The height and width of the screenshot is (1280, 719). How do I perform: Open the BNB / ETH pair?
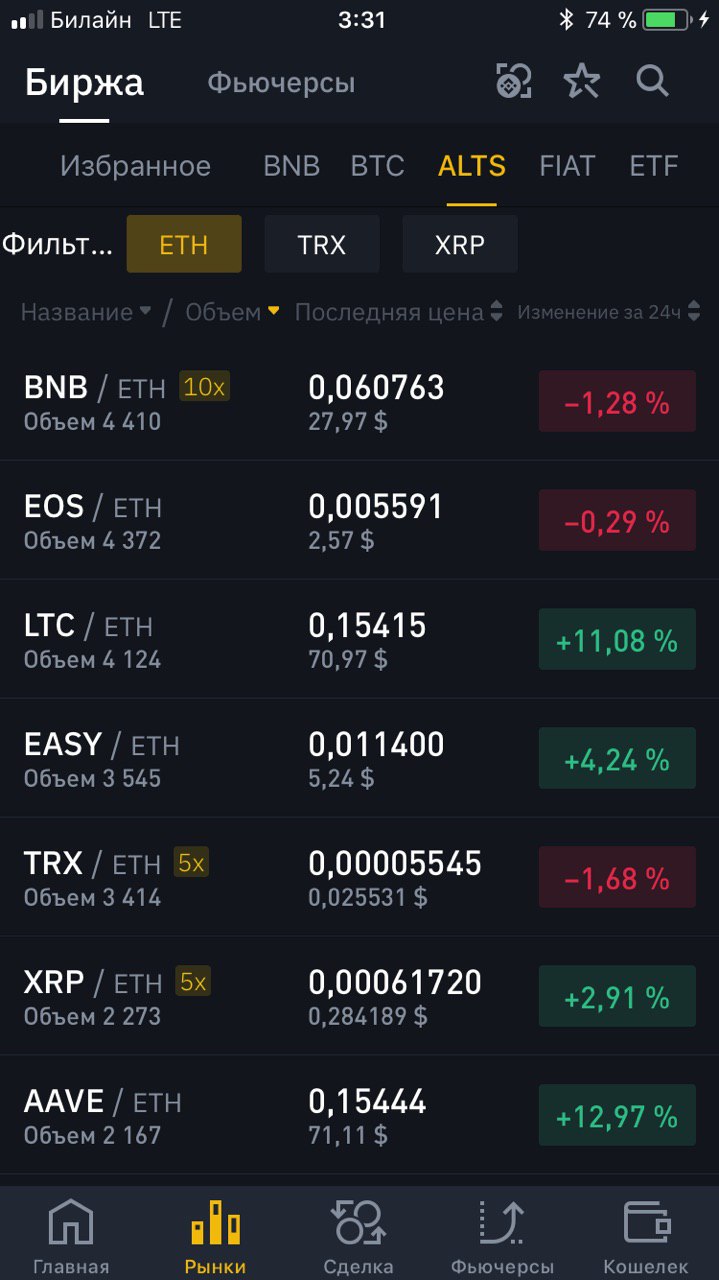click(359, 402)
